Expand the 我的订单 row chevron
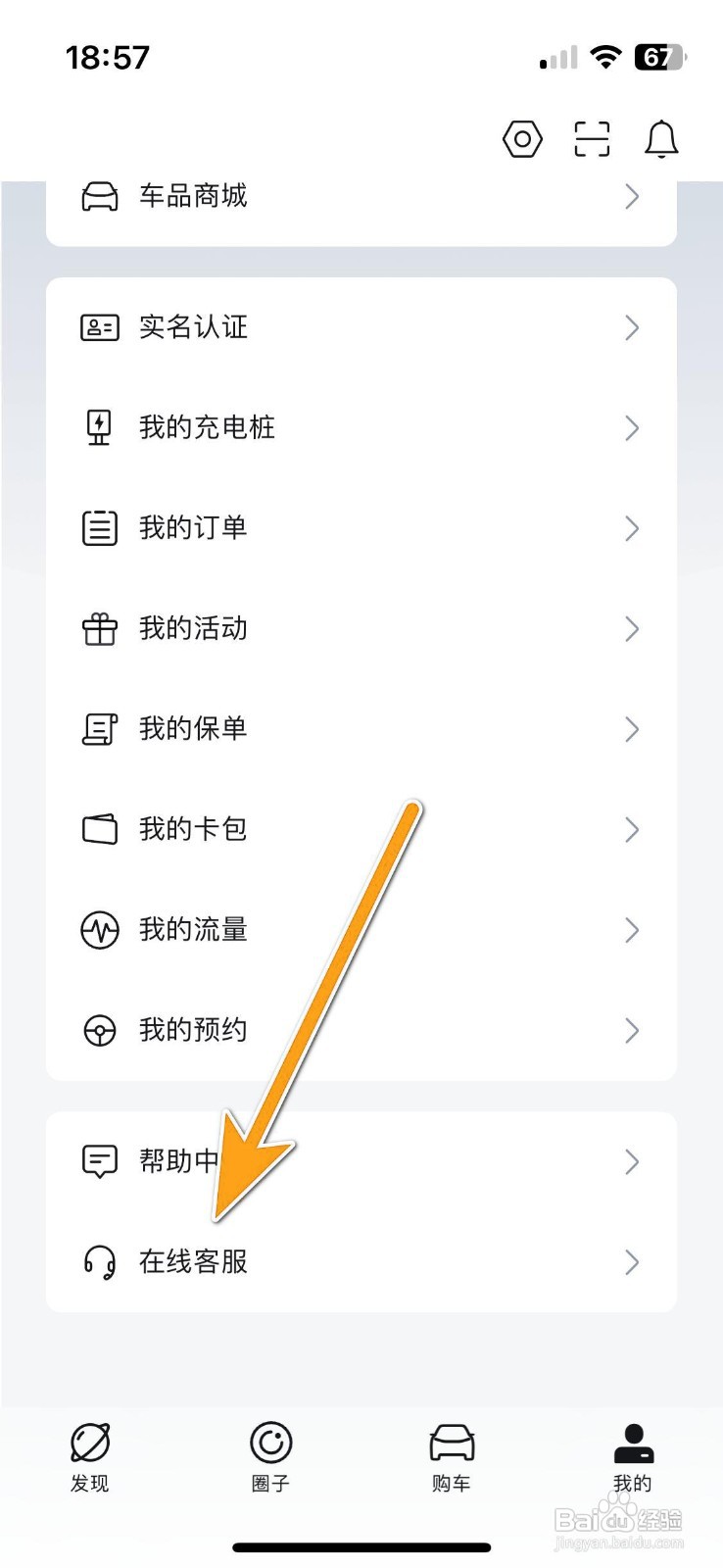The image size is (723, 1568). pos(632,528)
